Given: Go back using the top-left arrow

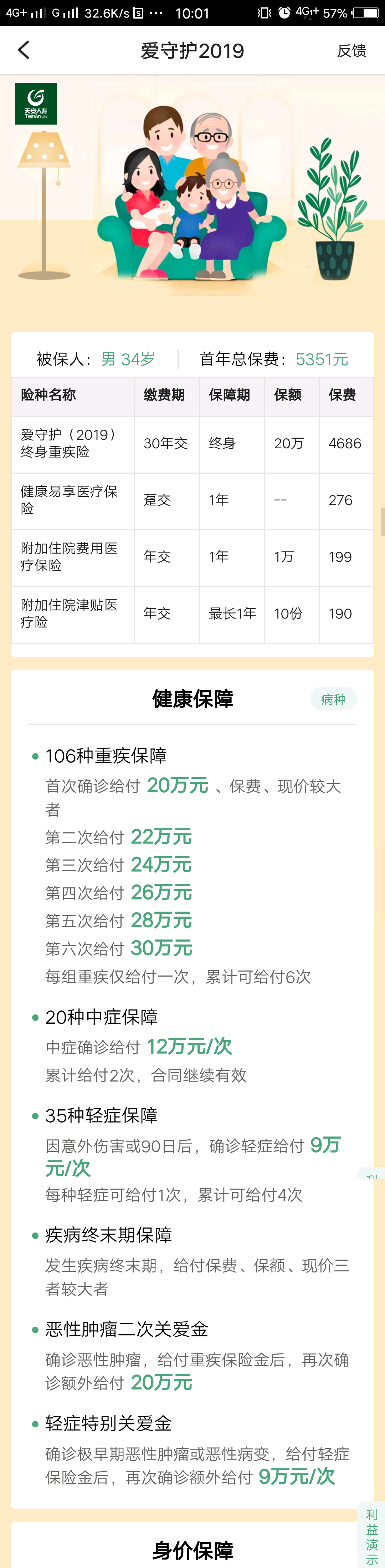Looking at the screenshot, I should pyautogui.click(x=24, y=50).
